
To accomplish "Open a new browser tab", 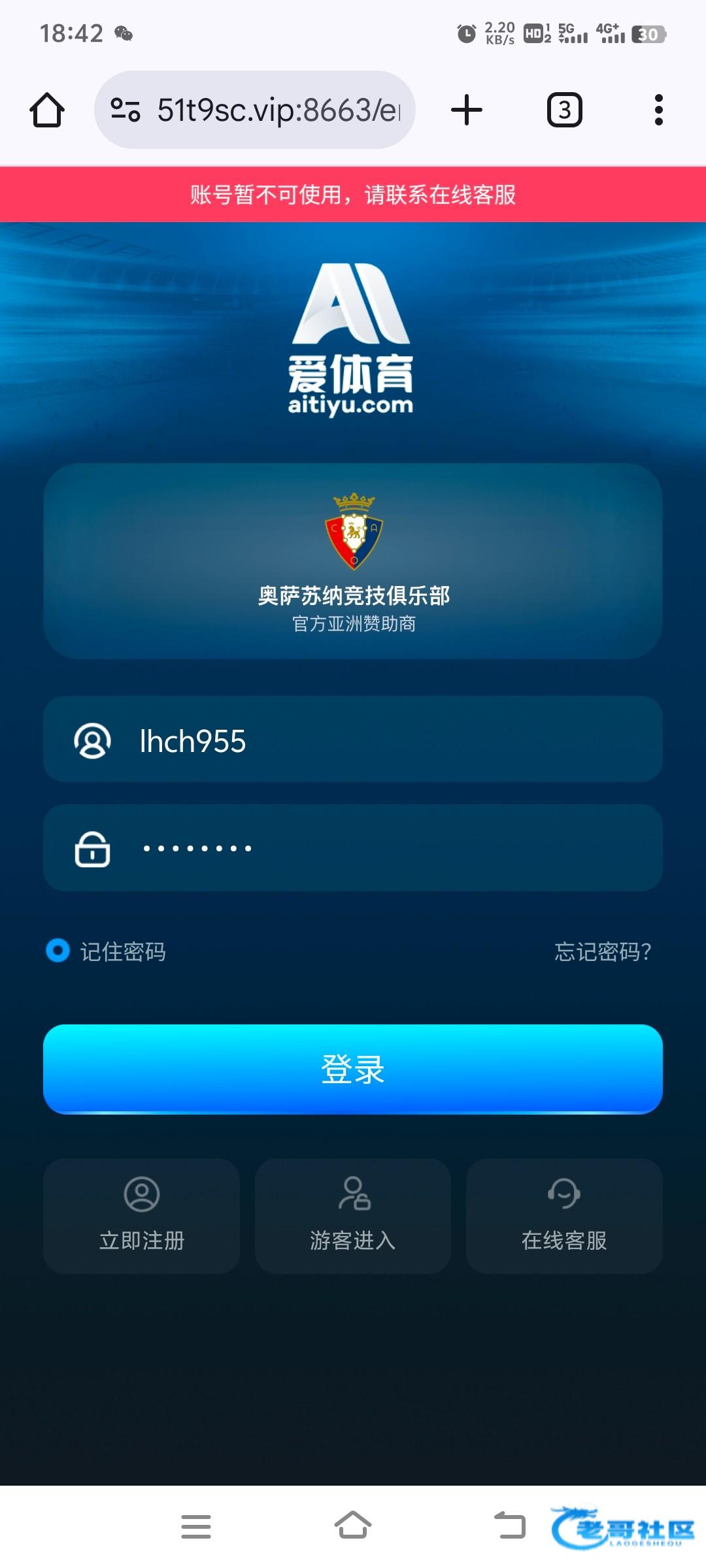I will pyautogui.click(x=467, y=110).
